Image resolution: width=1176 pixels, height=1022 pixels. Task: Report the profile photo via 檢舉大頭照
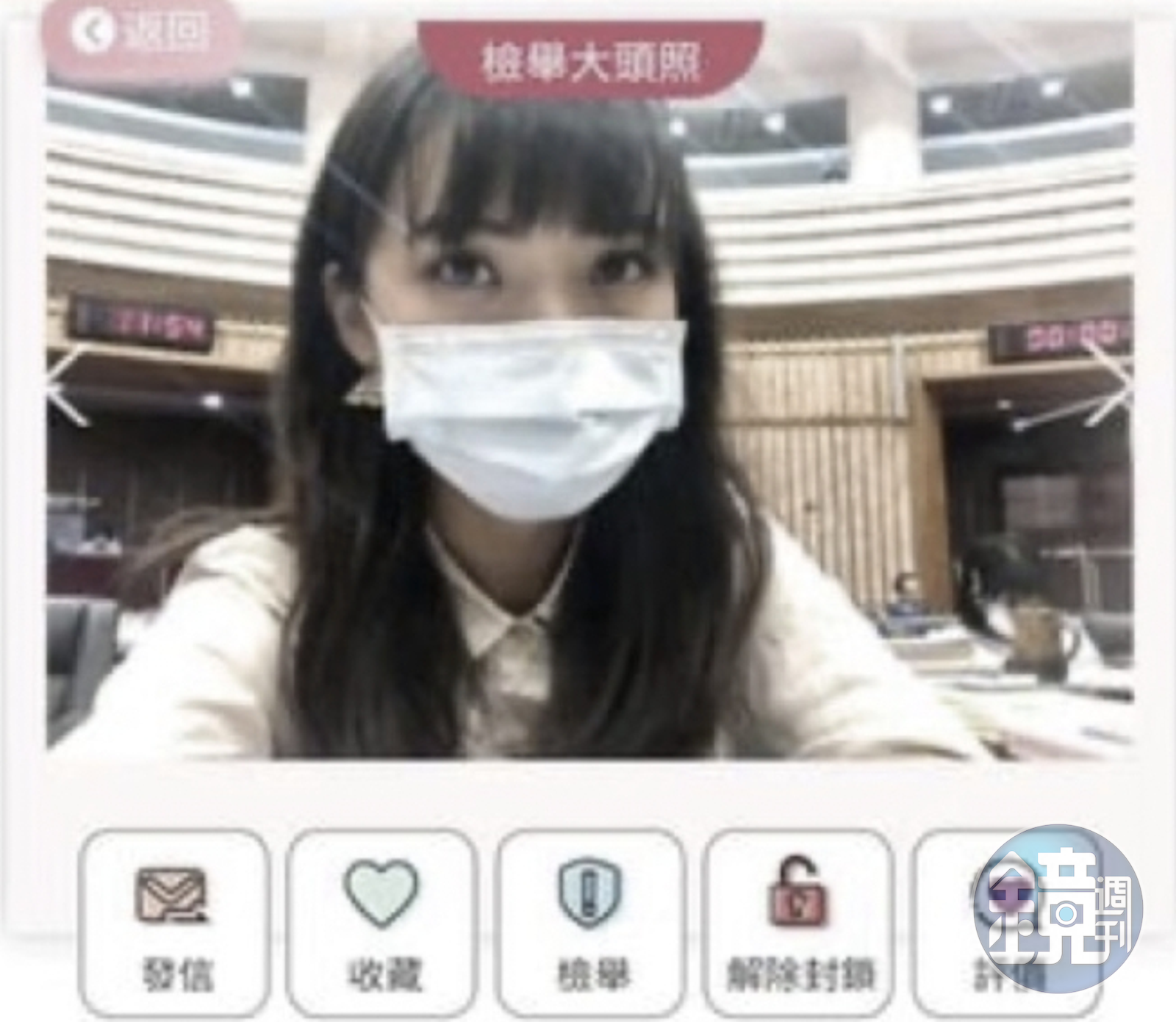(x=590, y=60)
